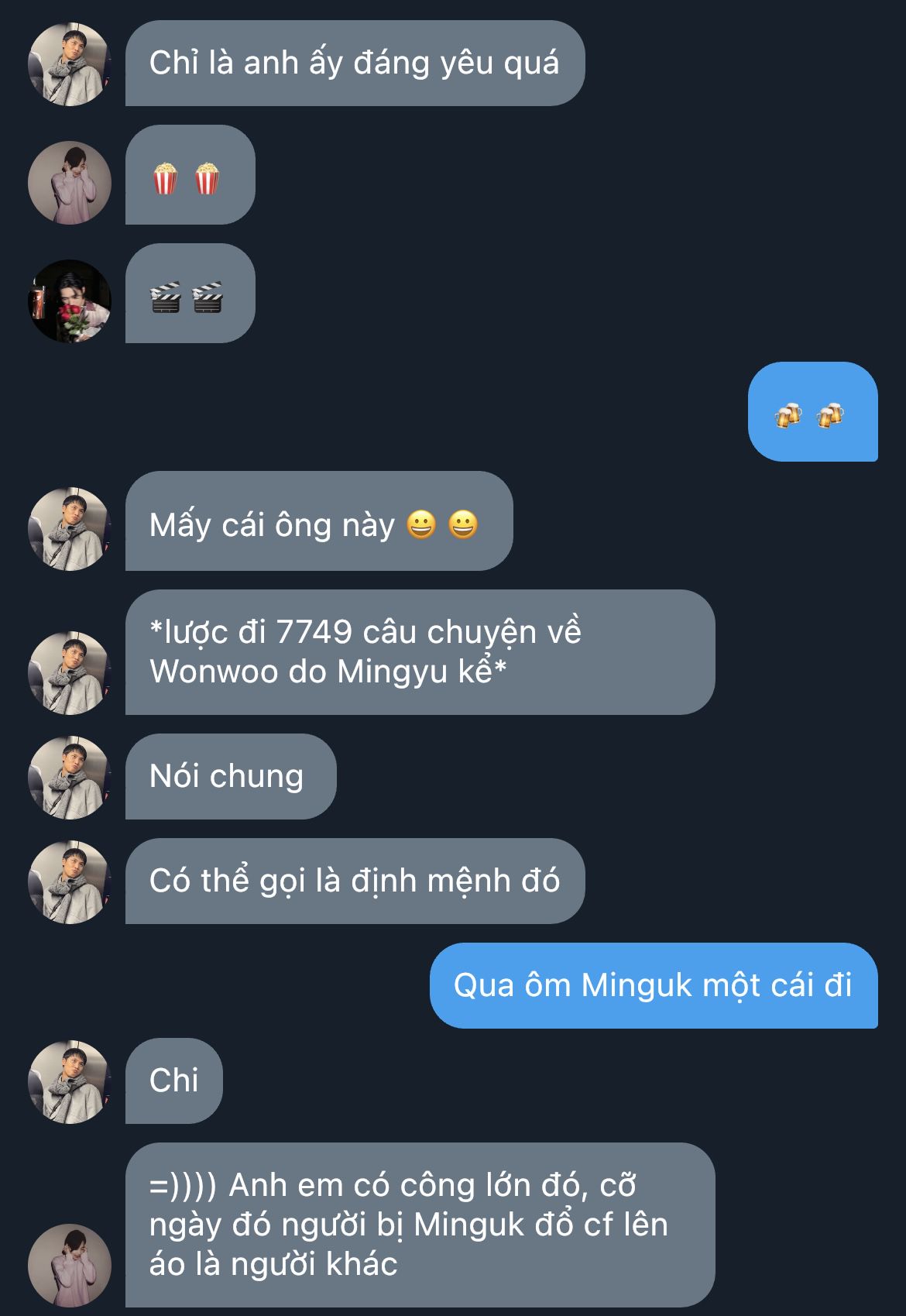Open sender avatar next to popcorn emoji message
The image size is (906, 1316).
coord(70,183)
